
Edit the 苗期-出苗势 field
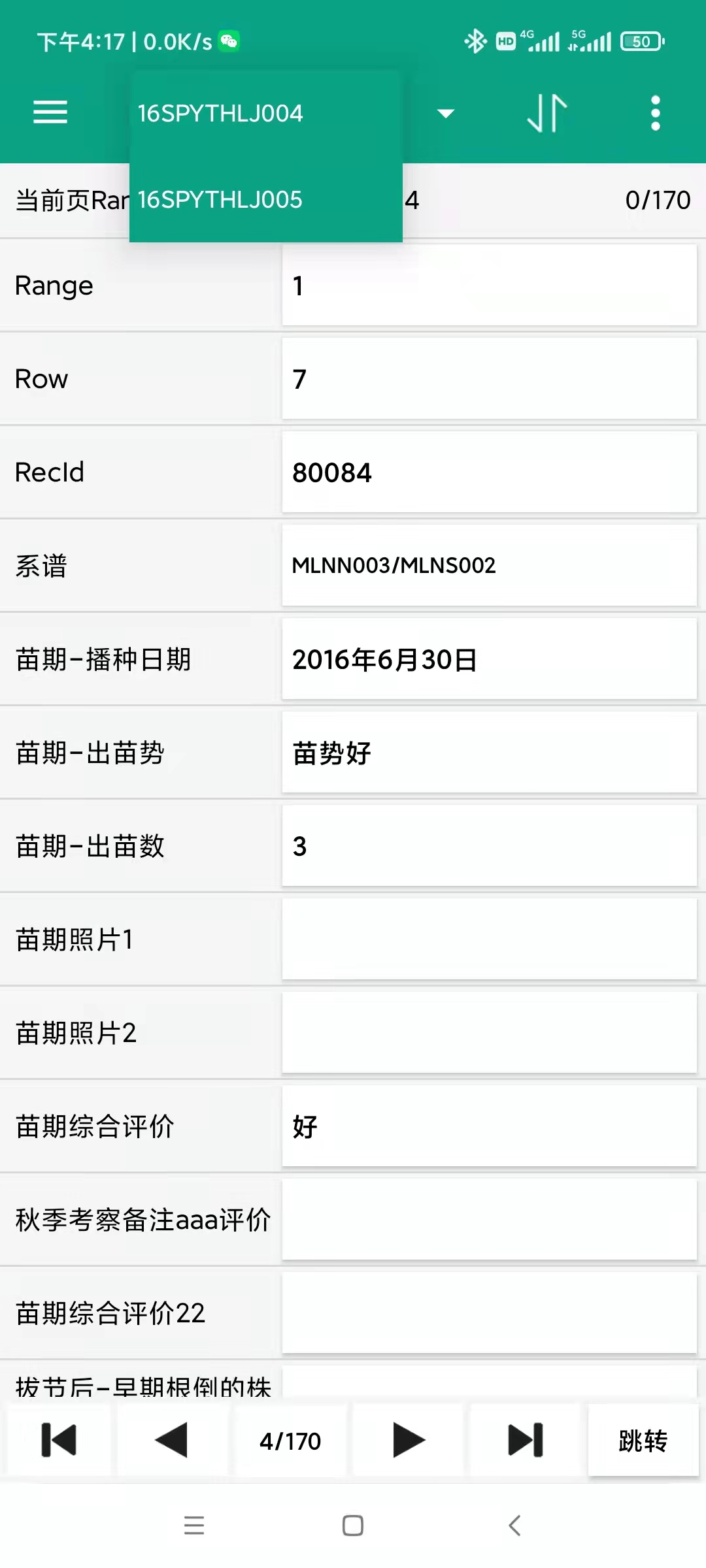pos(489,753)
